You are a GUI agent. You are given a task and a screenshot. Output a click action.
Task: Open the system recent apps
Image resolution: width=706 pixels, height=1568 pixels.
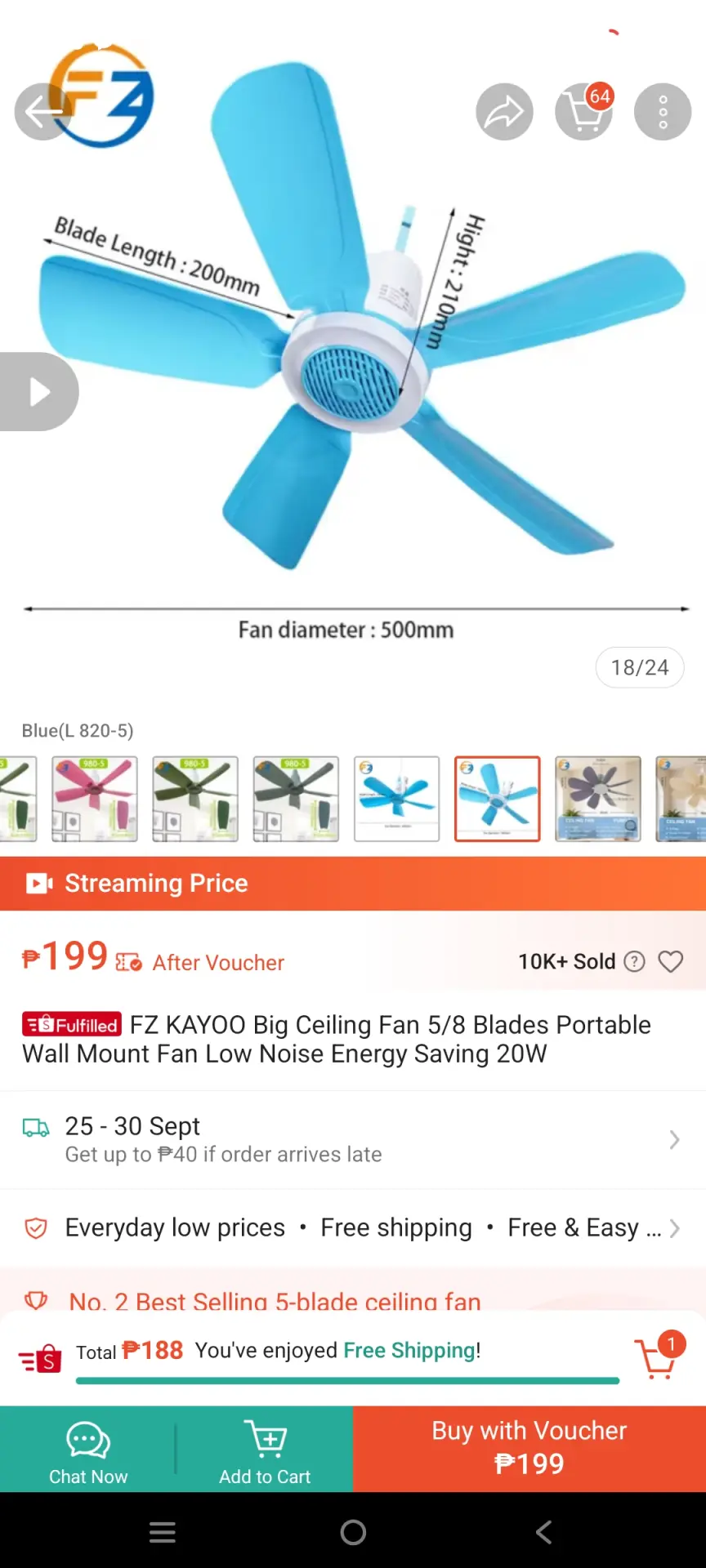[163, 1532]
